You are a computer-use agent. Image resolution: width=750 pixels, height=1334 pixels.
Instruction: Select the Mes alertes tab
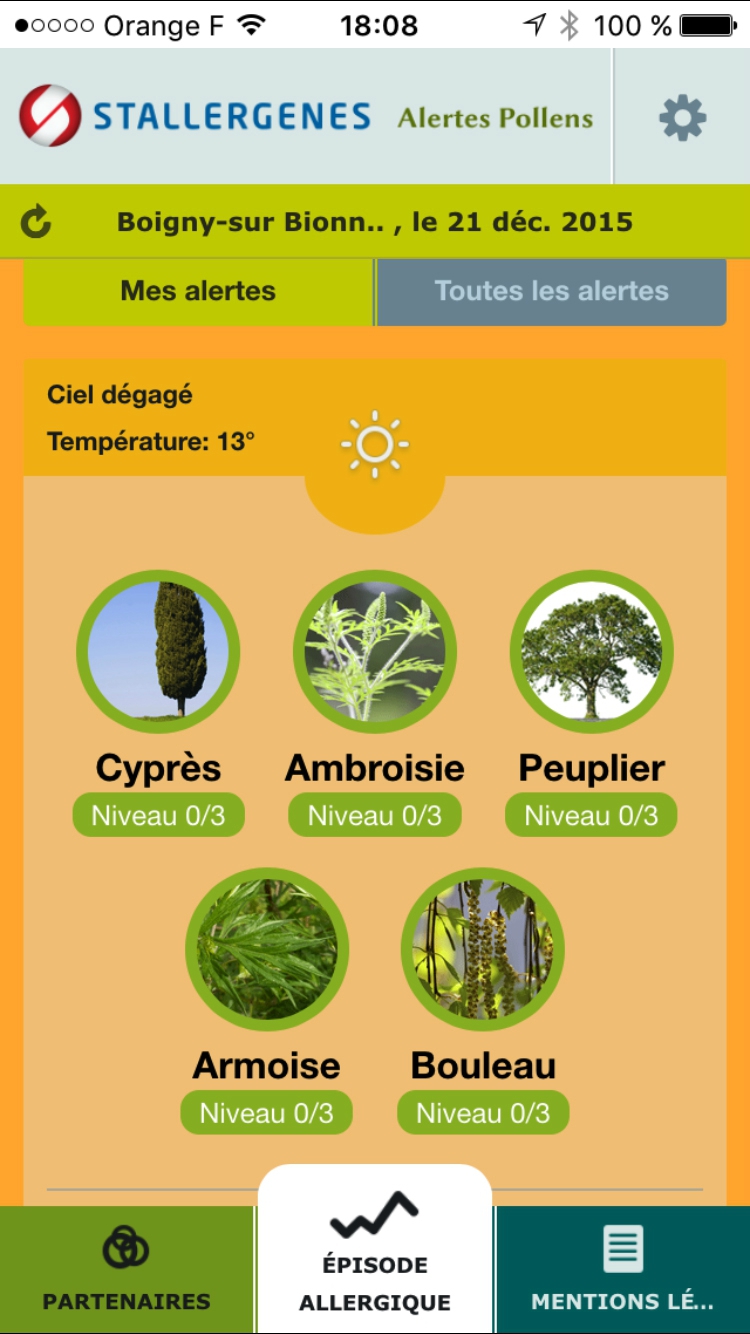coord(198,291)
